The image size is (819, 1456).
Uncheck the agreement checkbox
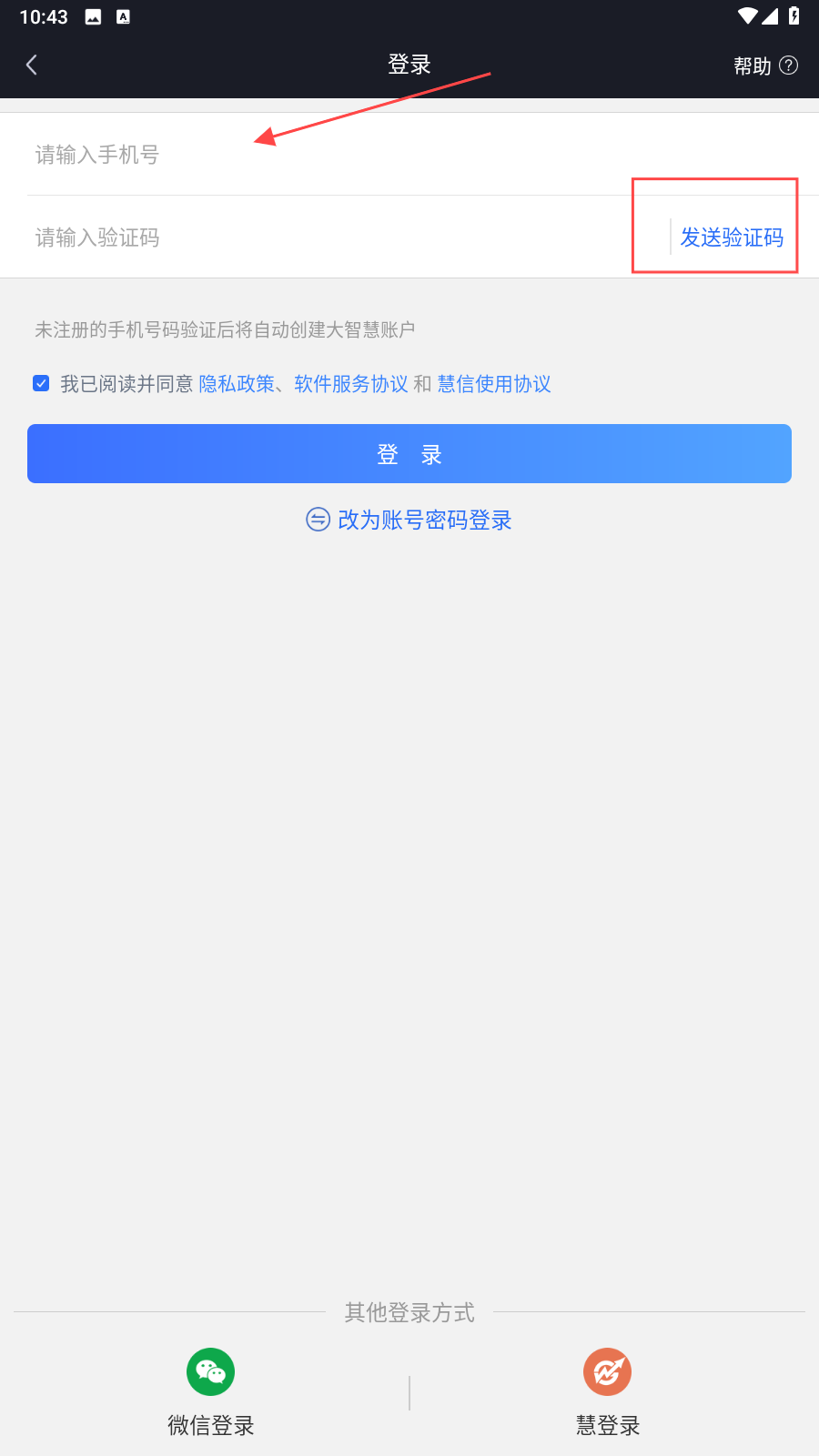tap(41, 383)
